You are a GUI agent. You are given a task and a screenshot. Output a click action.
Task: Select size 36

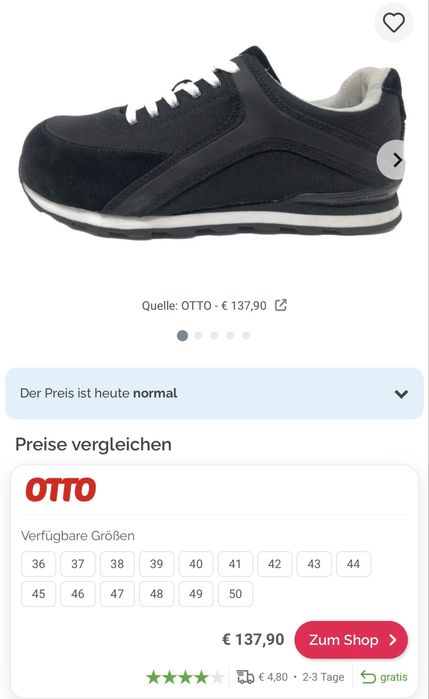[38, 564]
